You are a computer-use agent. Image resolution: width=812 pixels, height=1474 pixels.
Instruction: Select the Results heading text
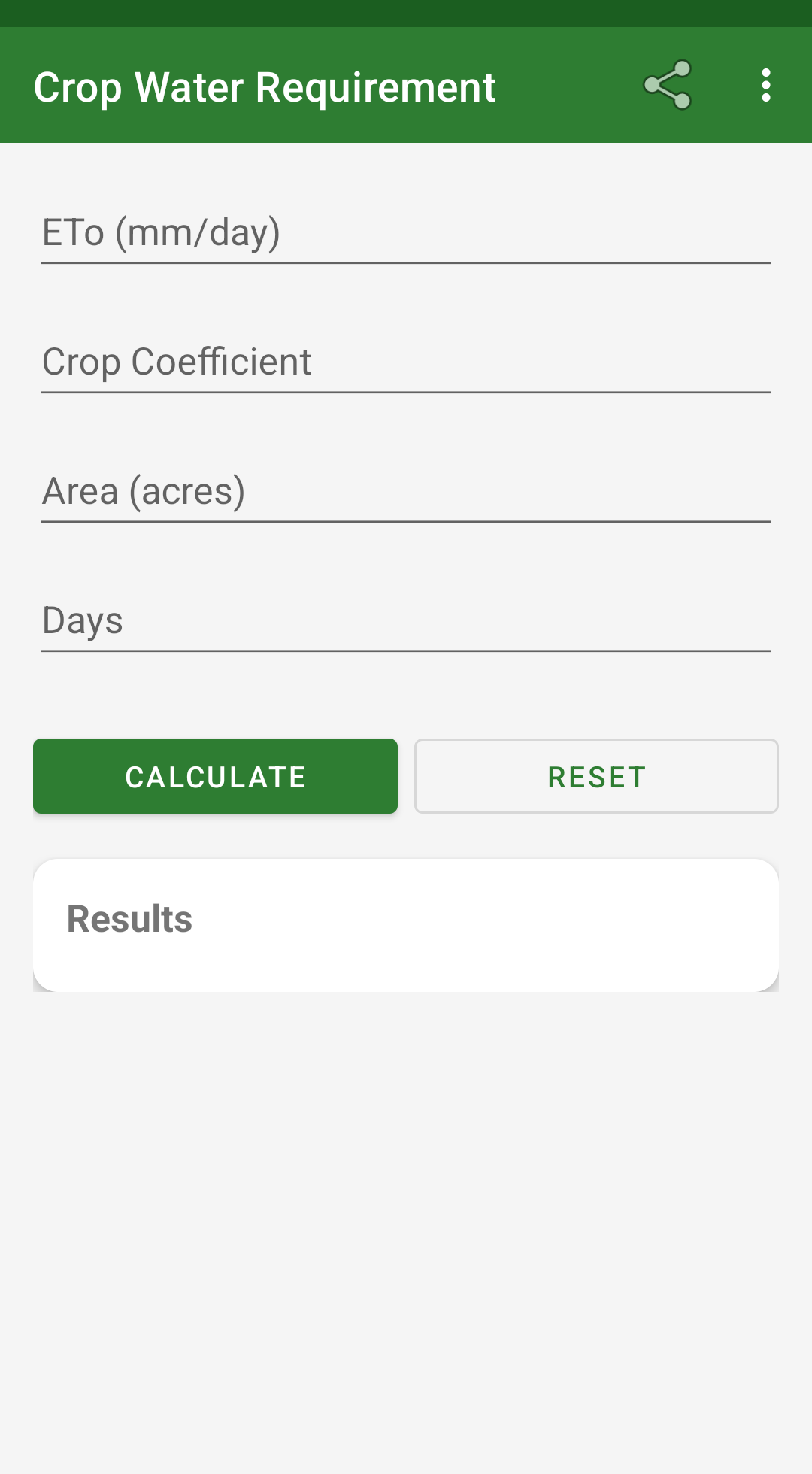pos(129,918)
